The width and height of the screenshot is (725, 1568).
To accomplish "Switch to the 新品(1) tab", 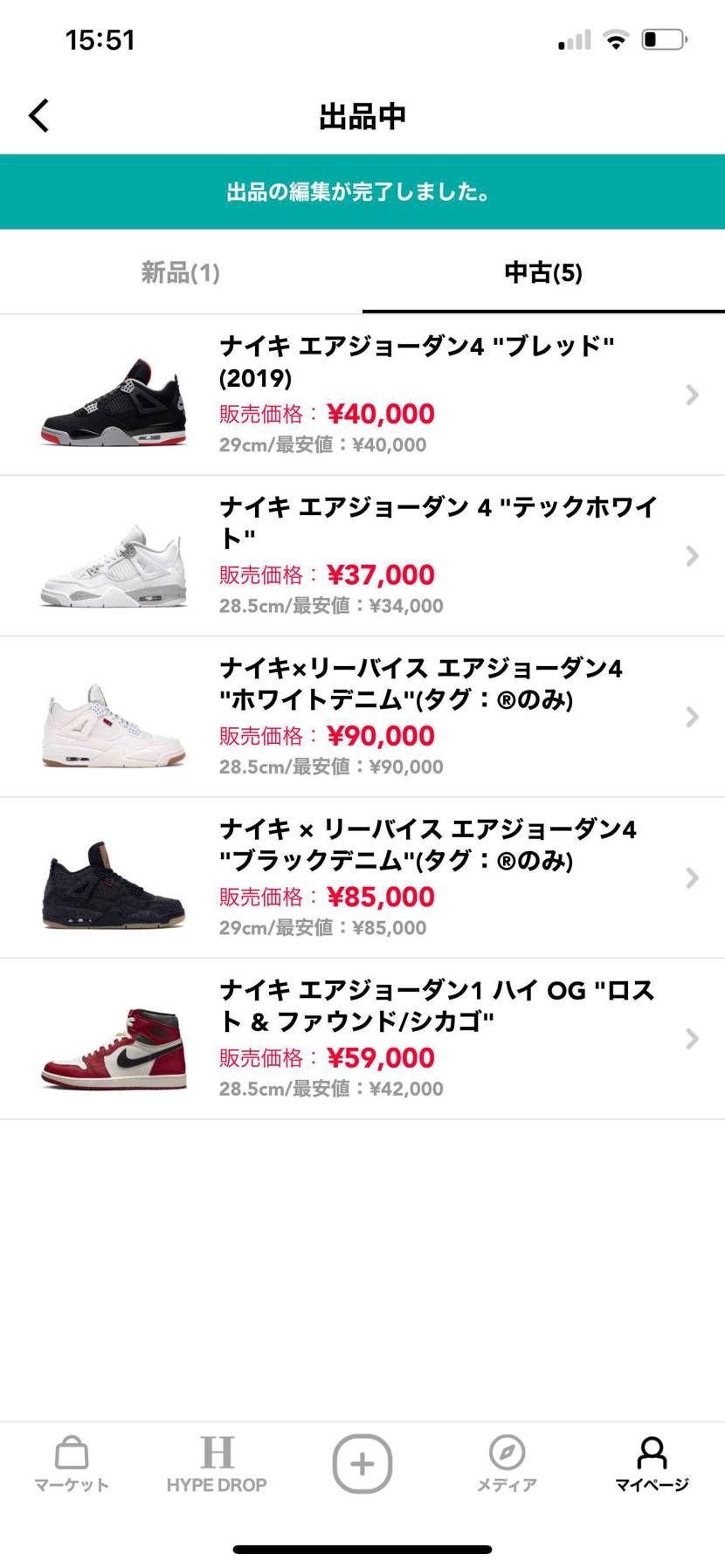I will (x=179, y=272).
